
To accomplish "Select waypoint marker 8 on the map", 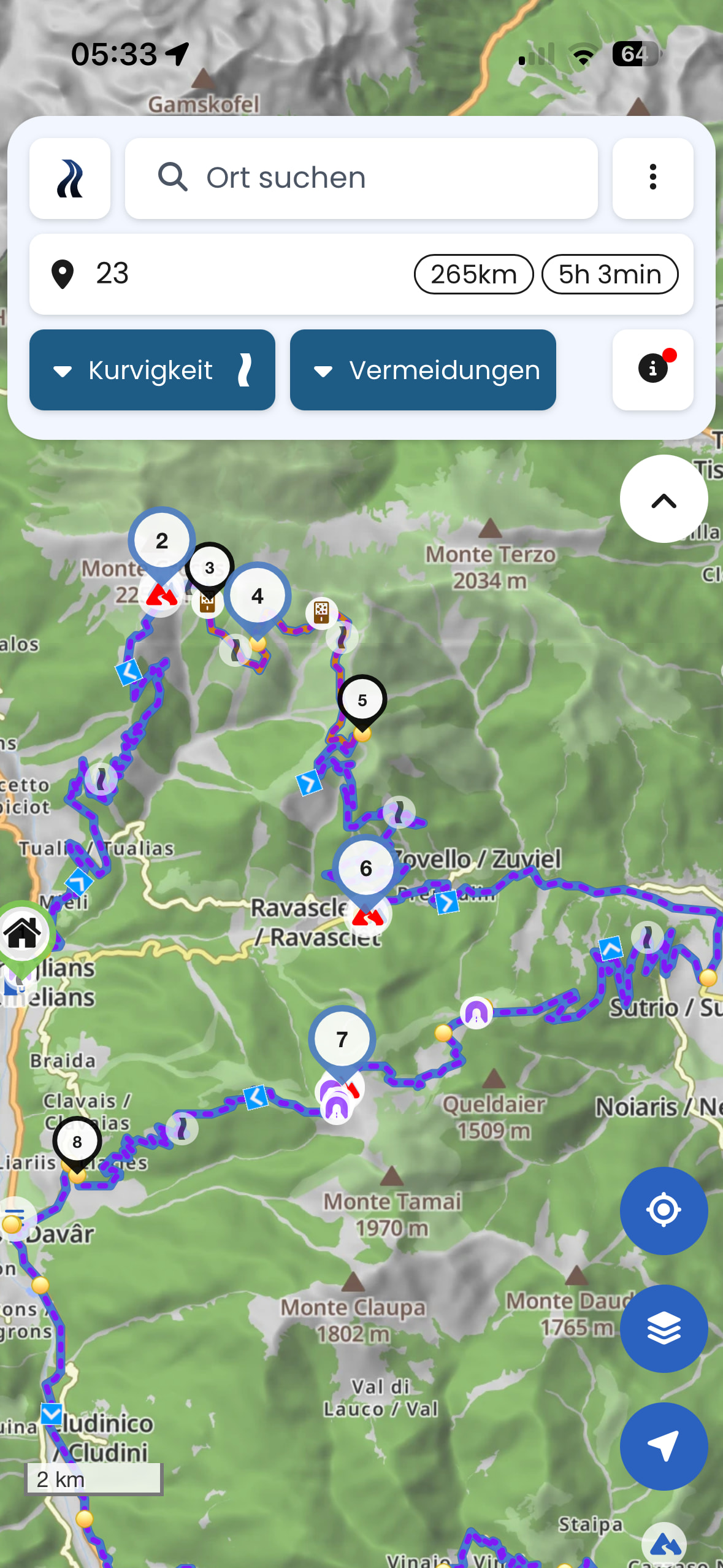I will 77,1142.
